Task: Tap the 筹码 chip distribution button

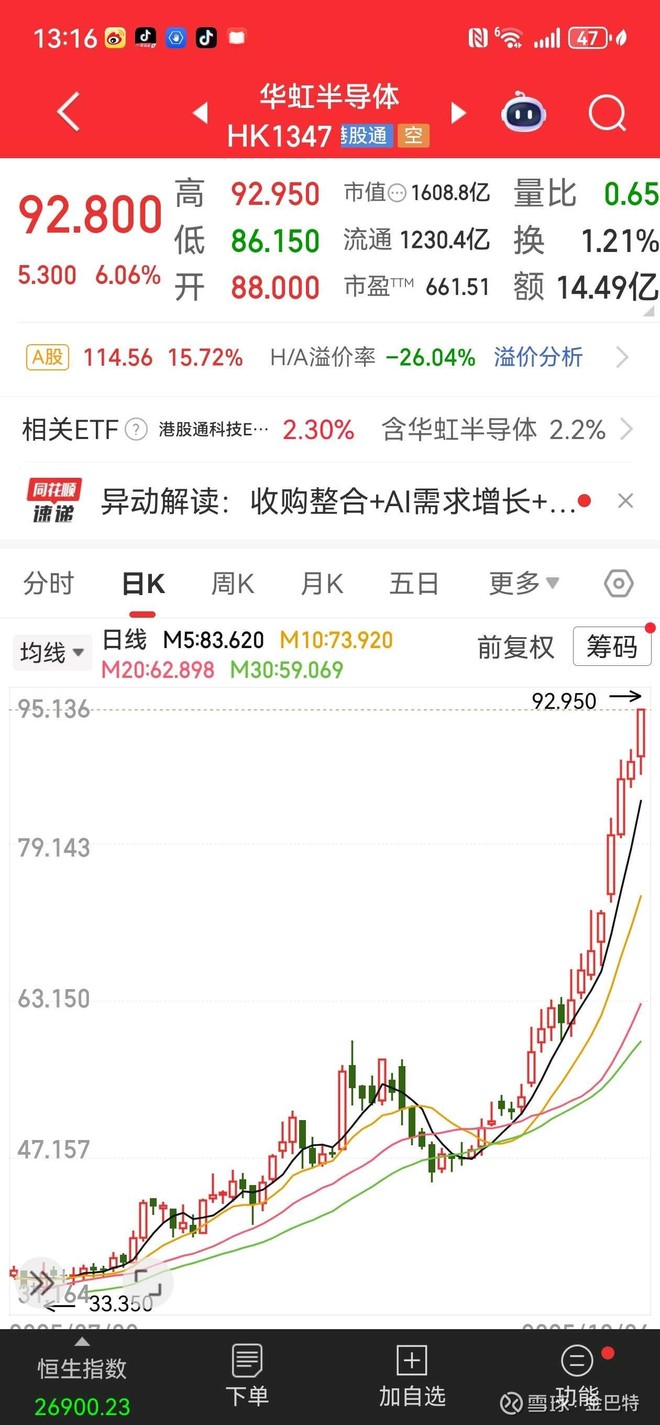Action: click(x=611, y=647)
